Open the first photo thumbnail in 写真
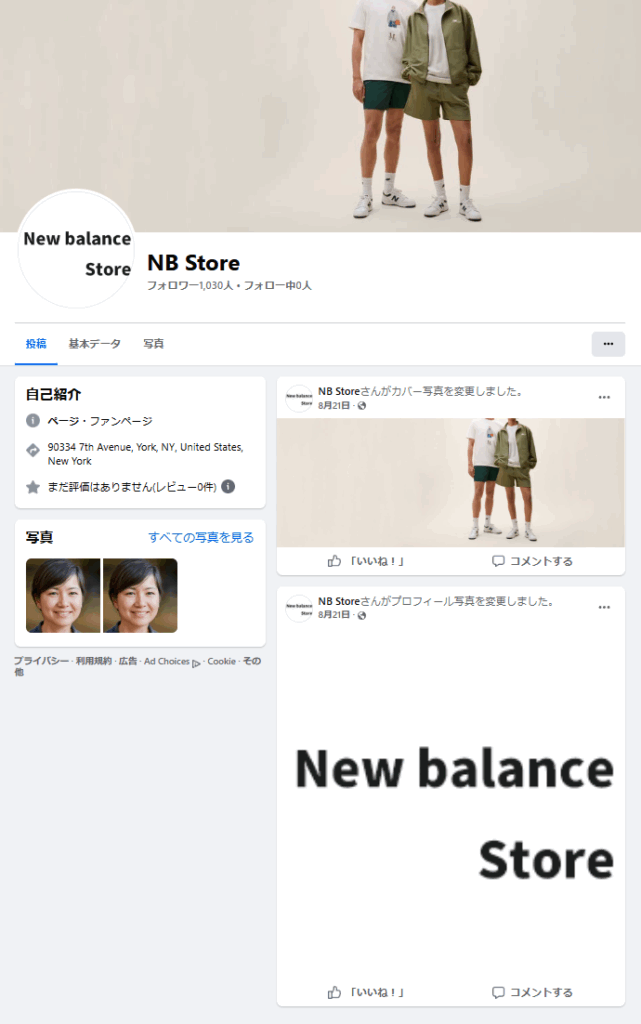Screen dimensions: 641x1024 pyautogui.click(x=63, y=595)
